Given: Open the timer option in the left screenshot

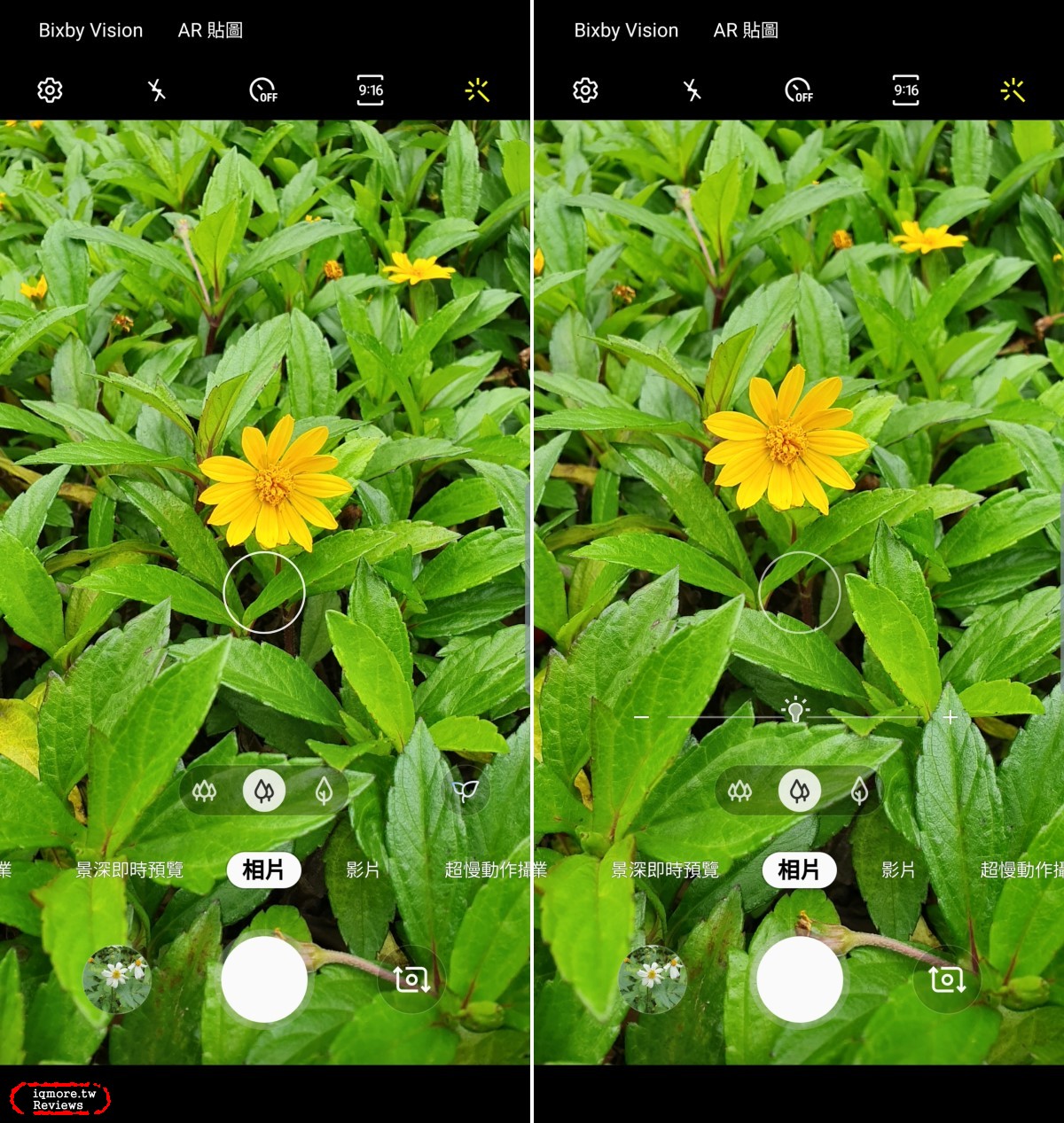Looking at the screenshot, I should (x=263, y=90).
